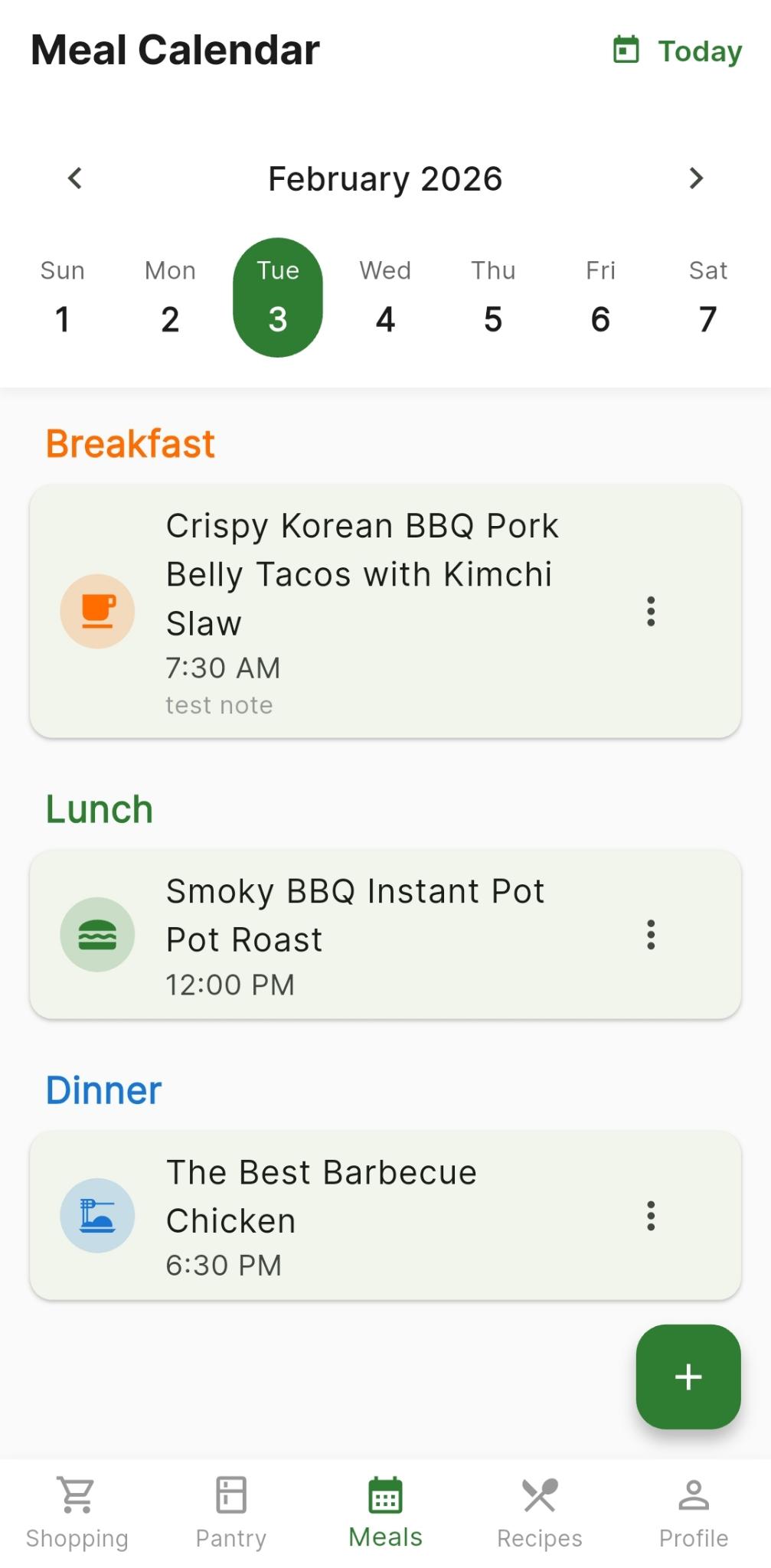Select Tuesday the 3rd date pill
The image size is (771, 1568).
278,296
